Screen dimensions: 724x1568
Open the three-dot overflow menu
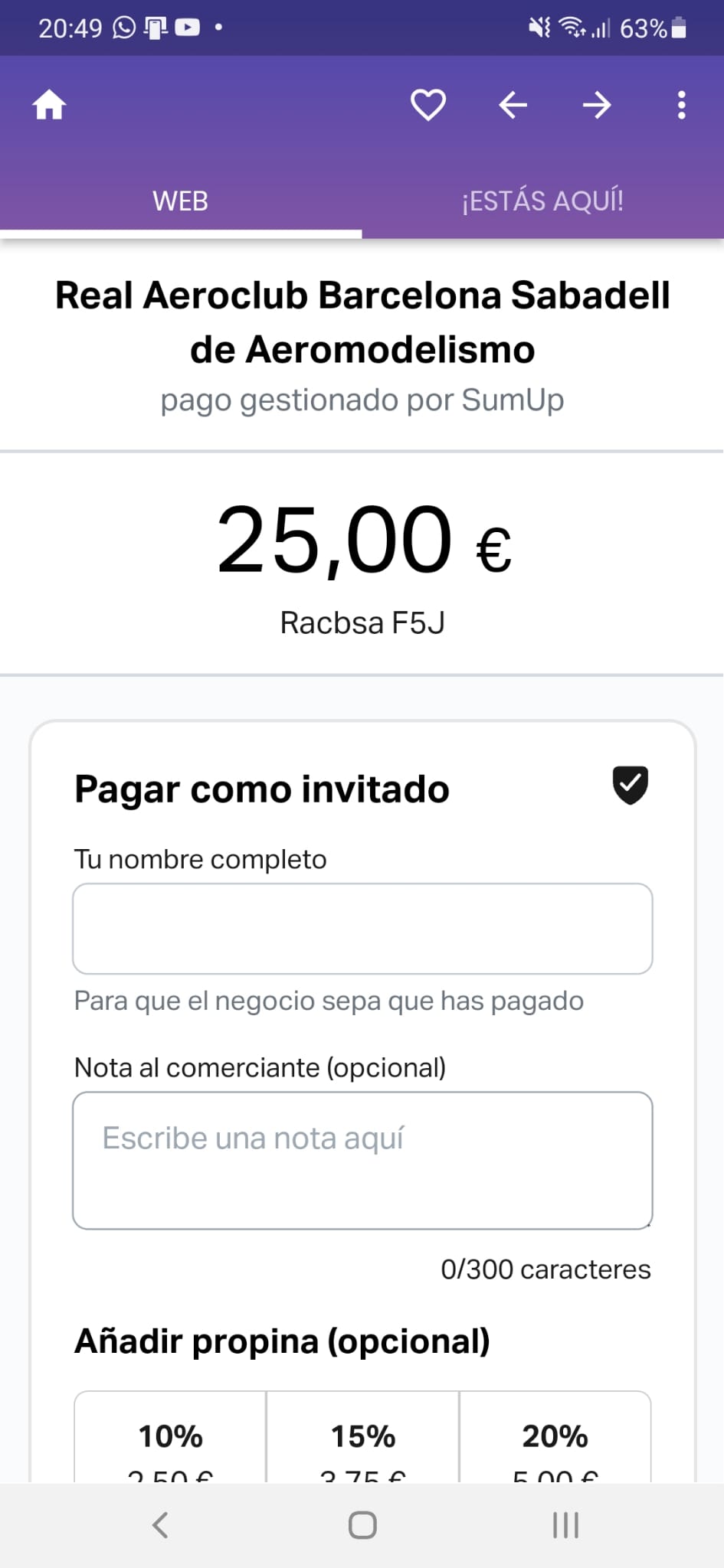[681, 105]
